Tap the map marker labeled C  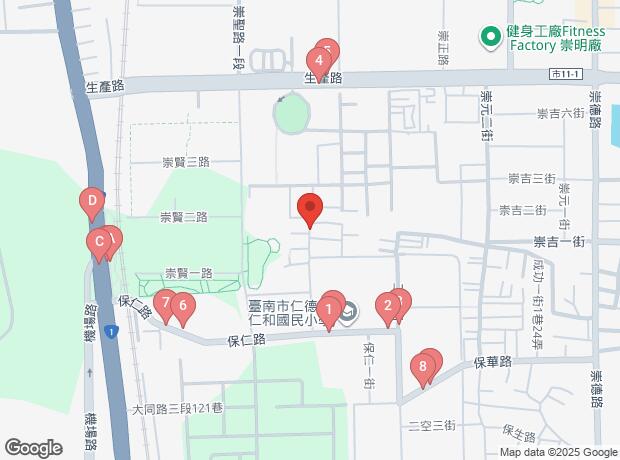(98, 242)
